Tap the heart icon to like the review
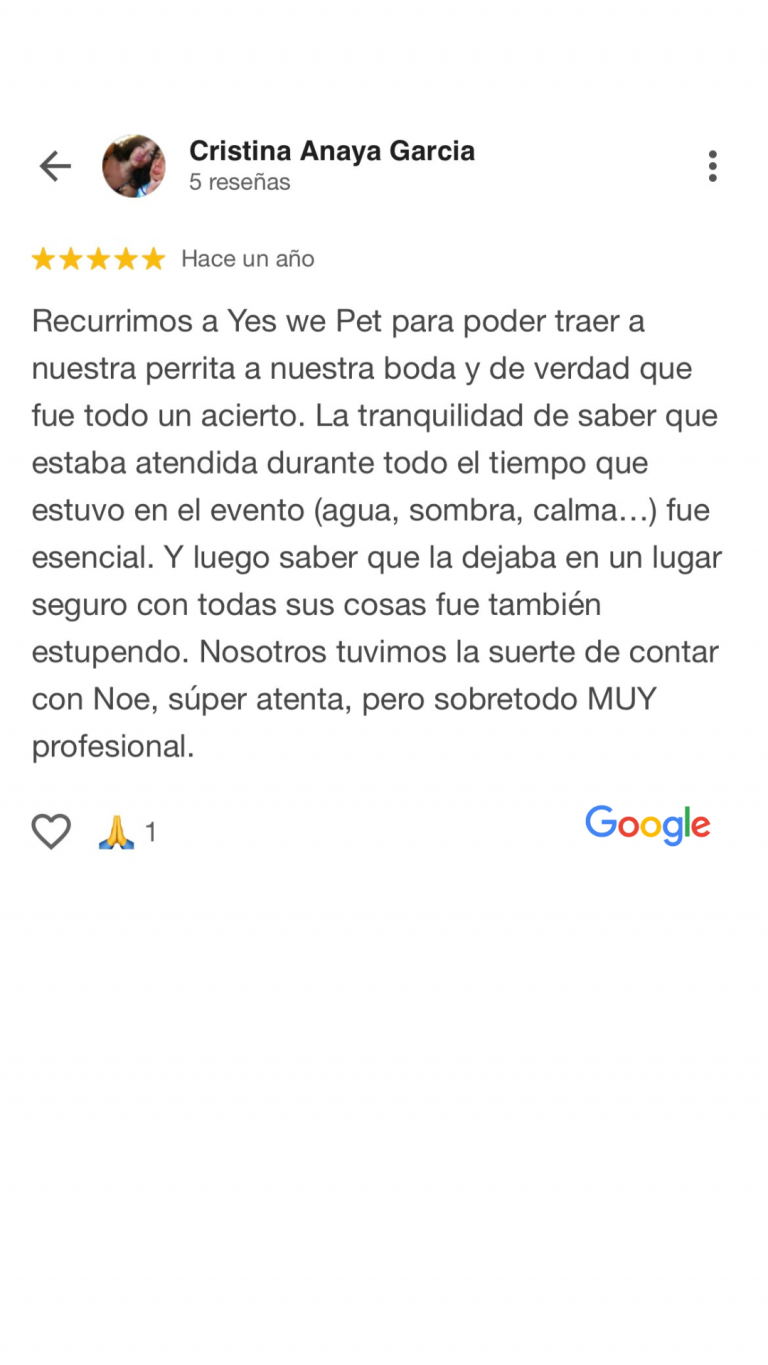 [x=51, y=831]
